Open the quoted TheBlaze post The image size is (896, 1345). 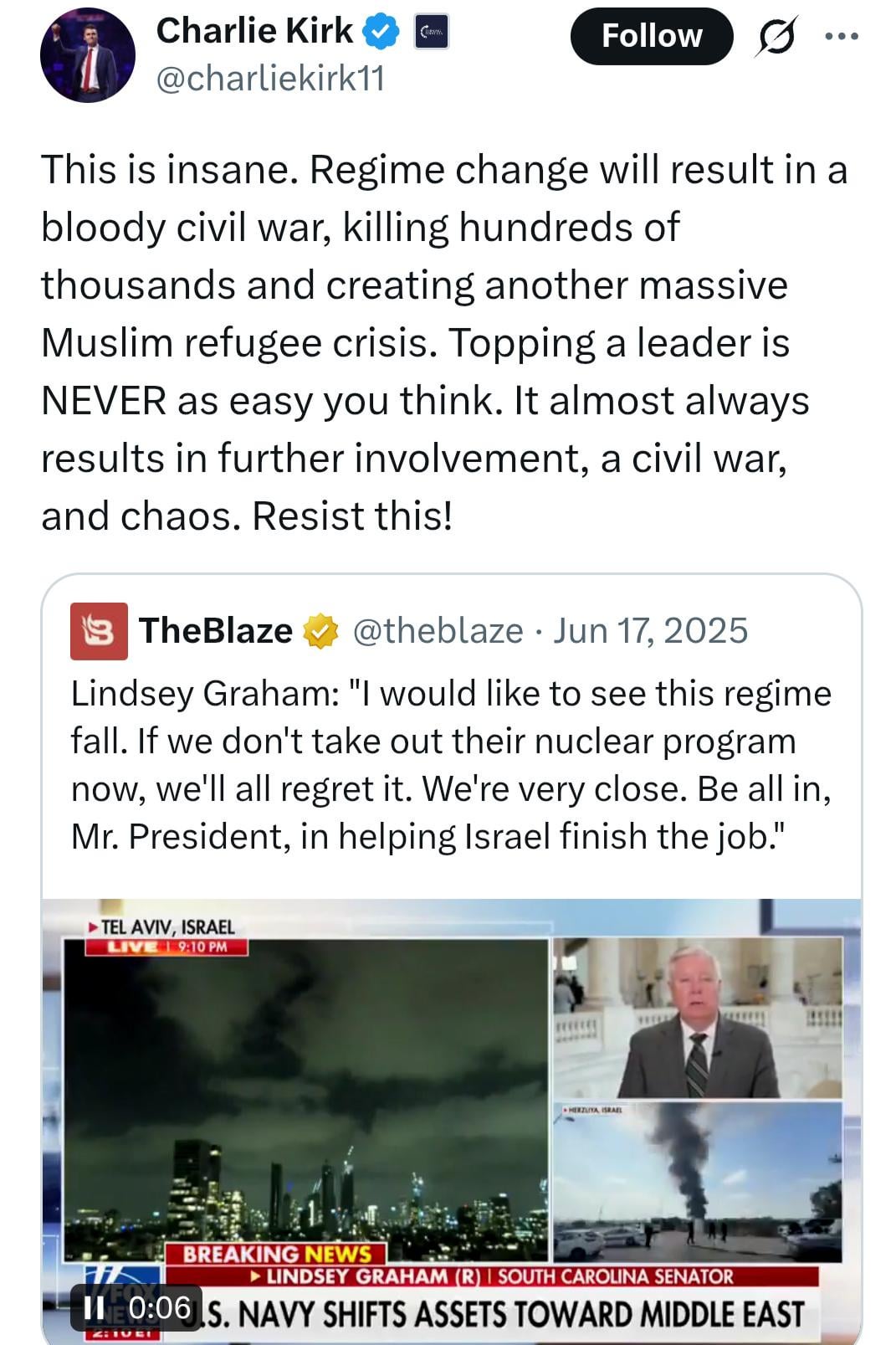pyautogui.click(x=452, y=765)
